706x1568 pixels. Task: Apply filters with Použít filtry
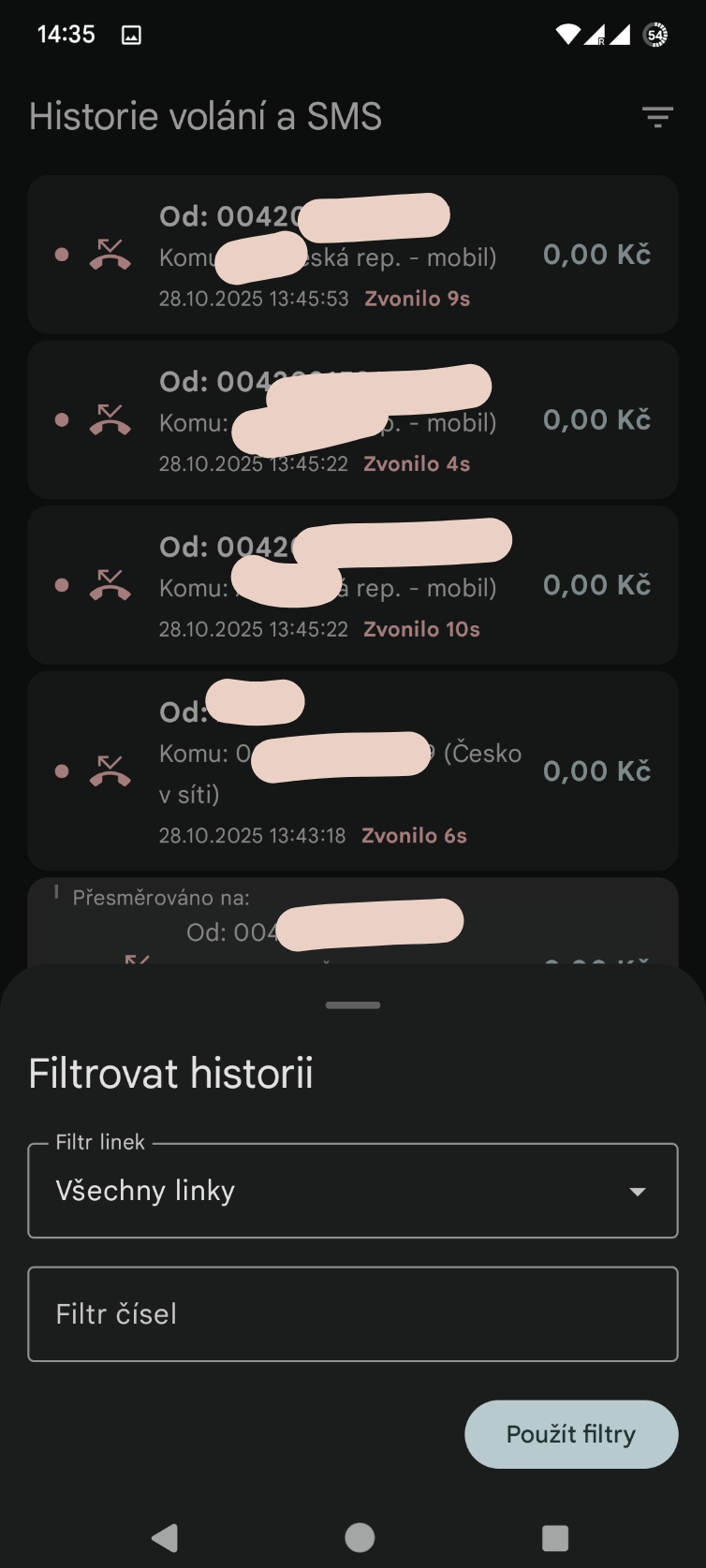coord(570,1434)
